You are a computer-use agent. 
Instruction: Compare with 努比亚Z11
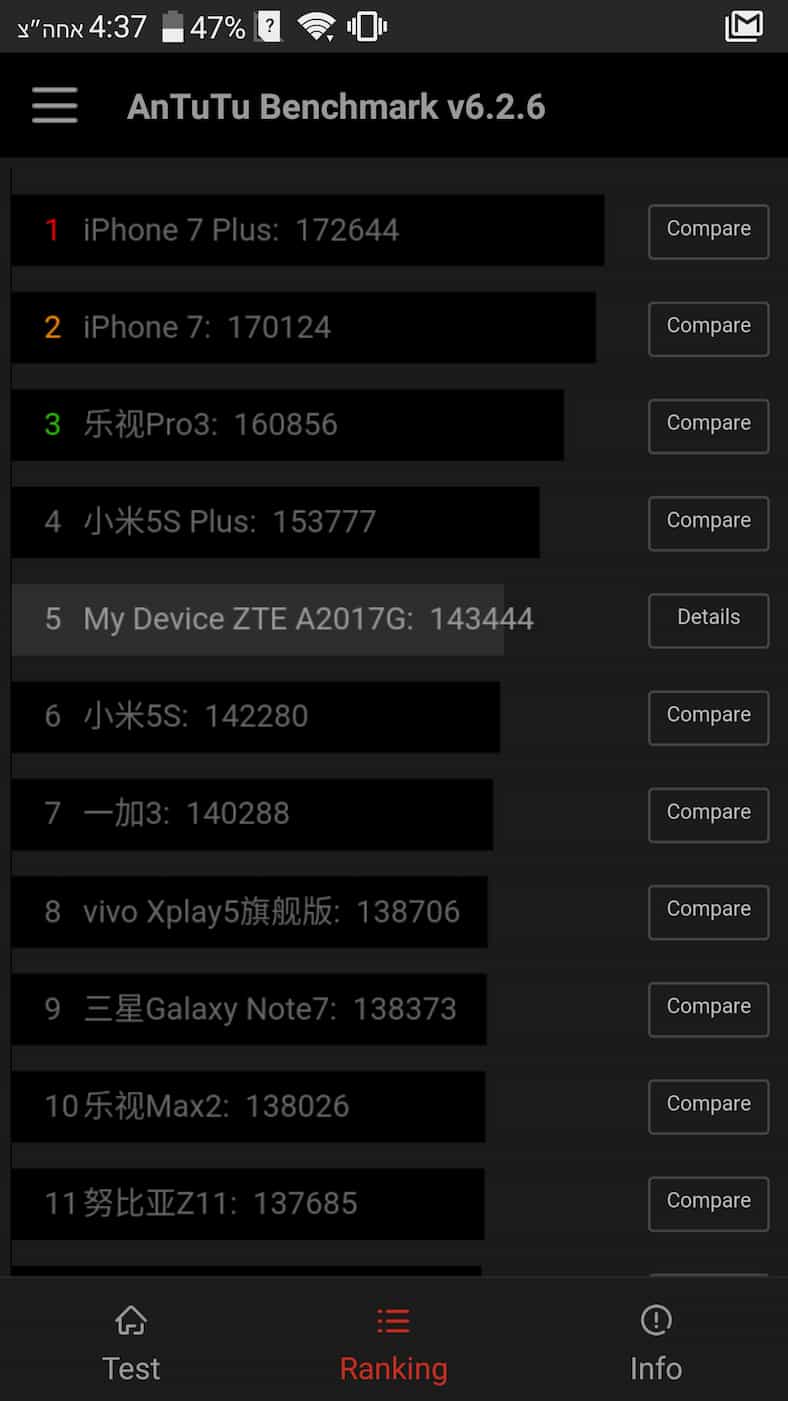point(708,1202)
